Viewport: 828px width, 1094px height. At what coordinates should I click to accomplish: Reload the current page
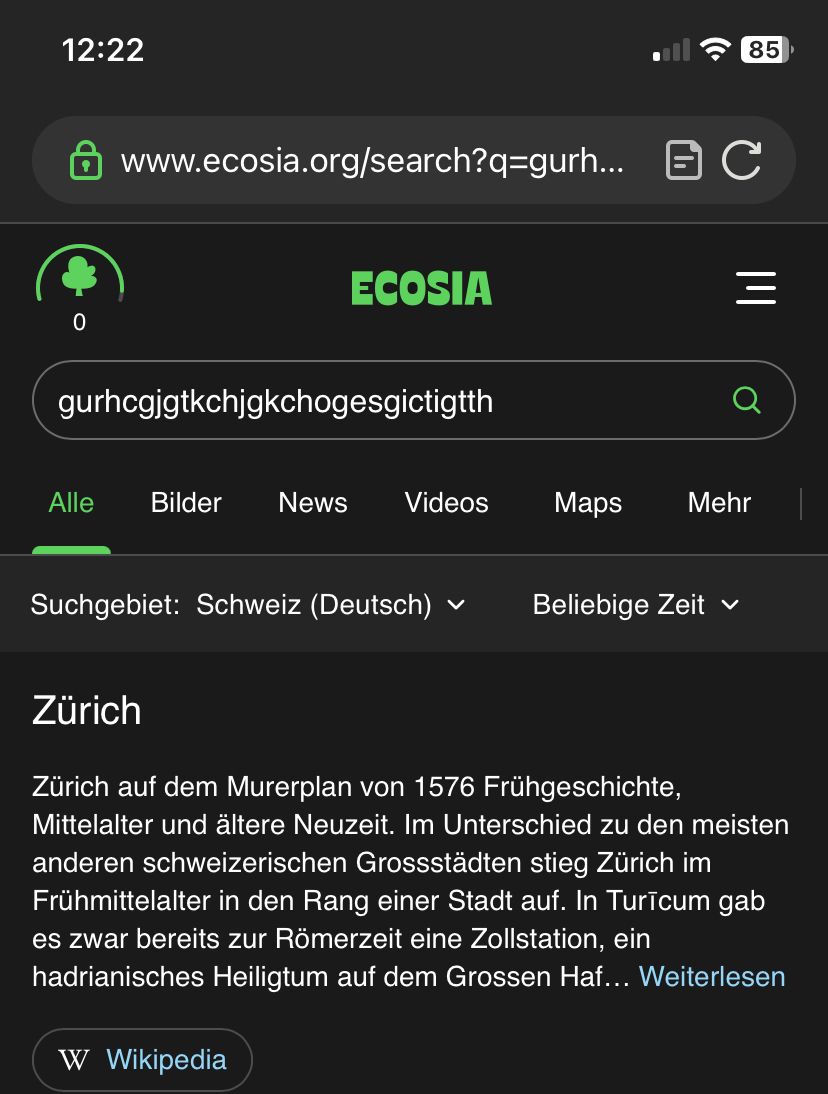(742, 160)
